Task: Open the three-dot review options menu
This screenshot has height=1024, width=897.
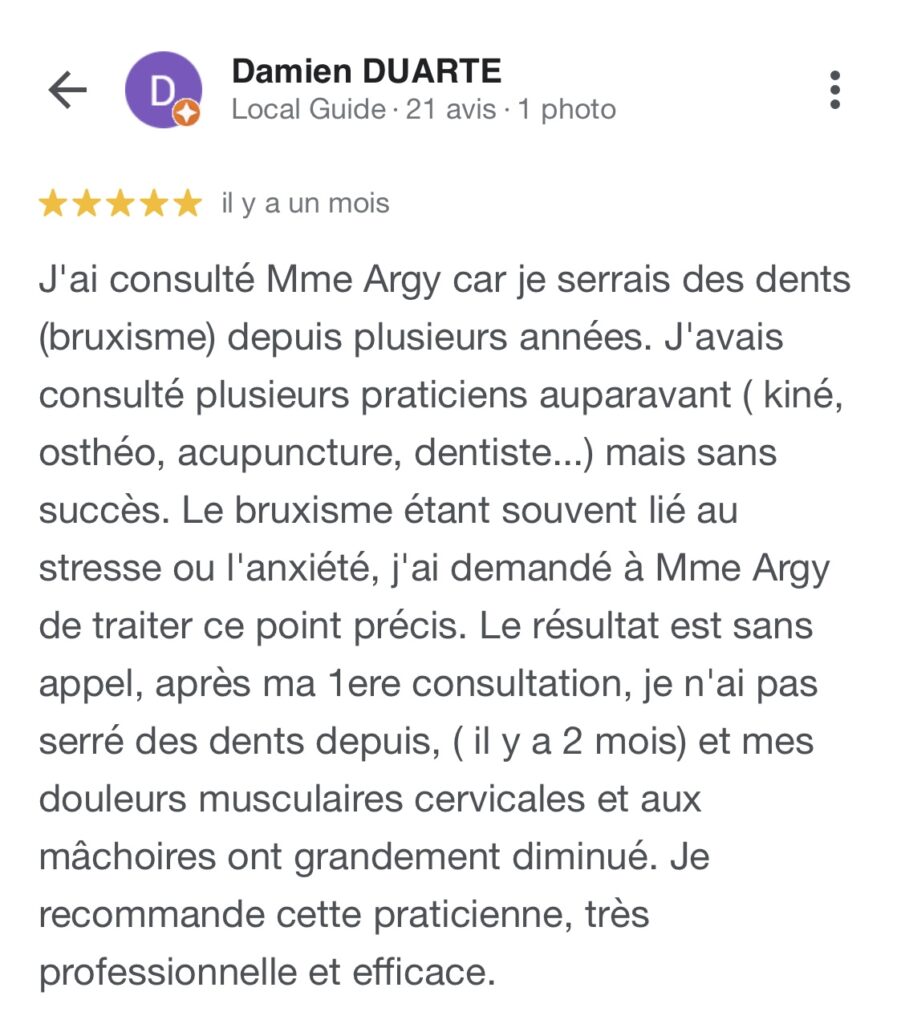Action: (836, 88)
